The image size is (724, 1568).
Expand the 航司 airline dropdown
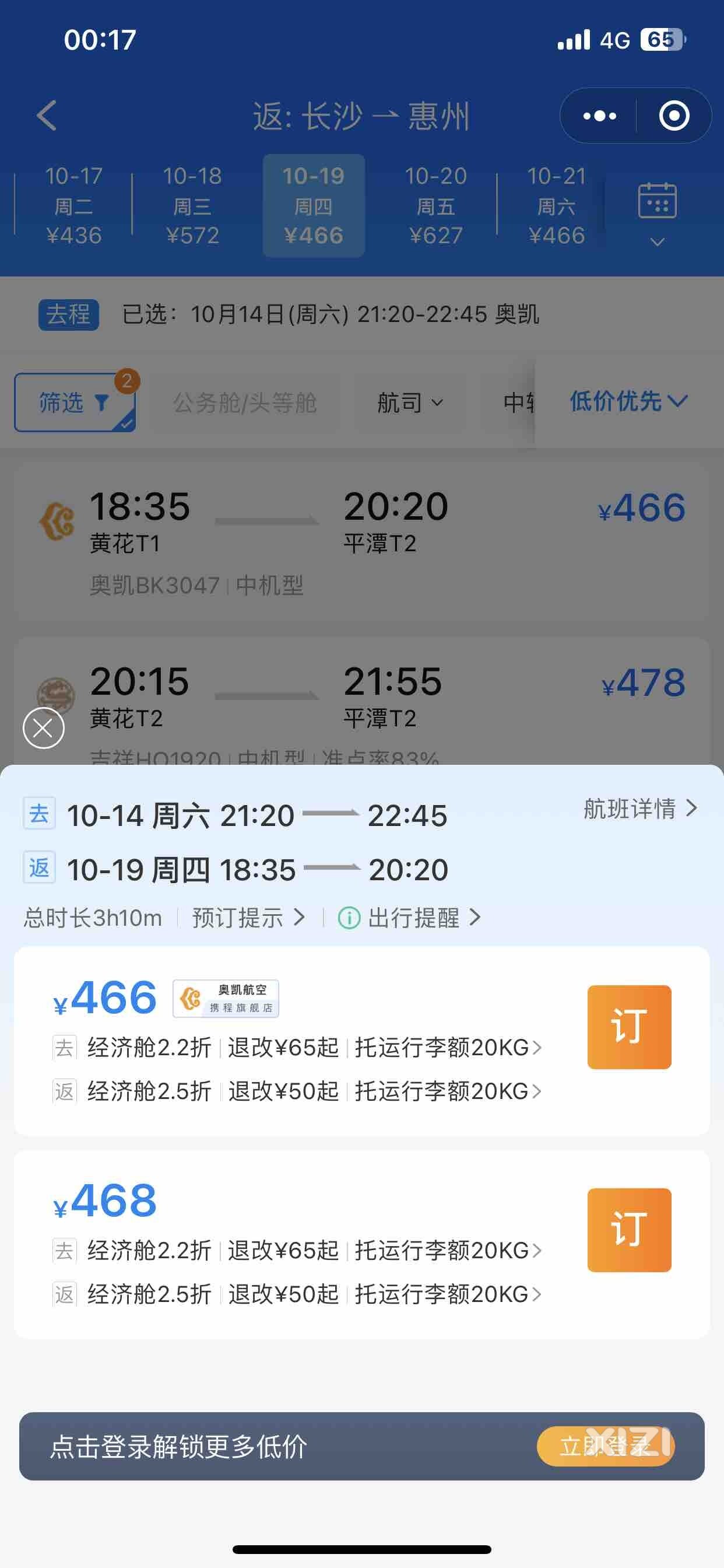(x=409, y=402)
